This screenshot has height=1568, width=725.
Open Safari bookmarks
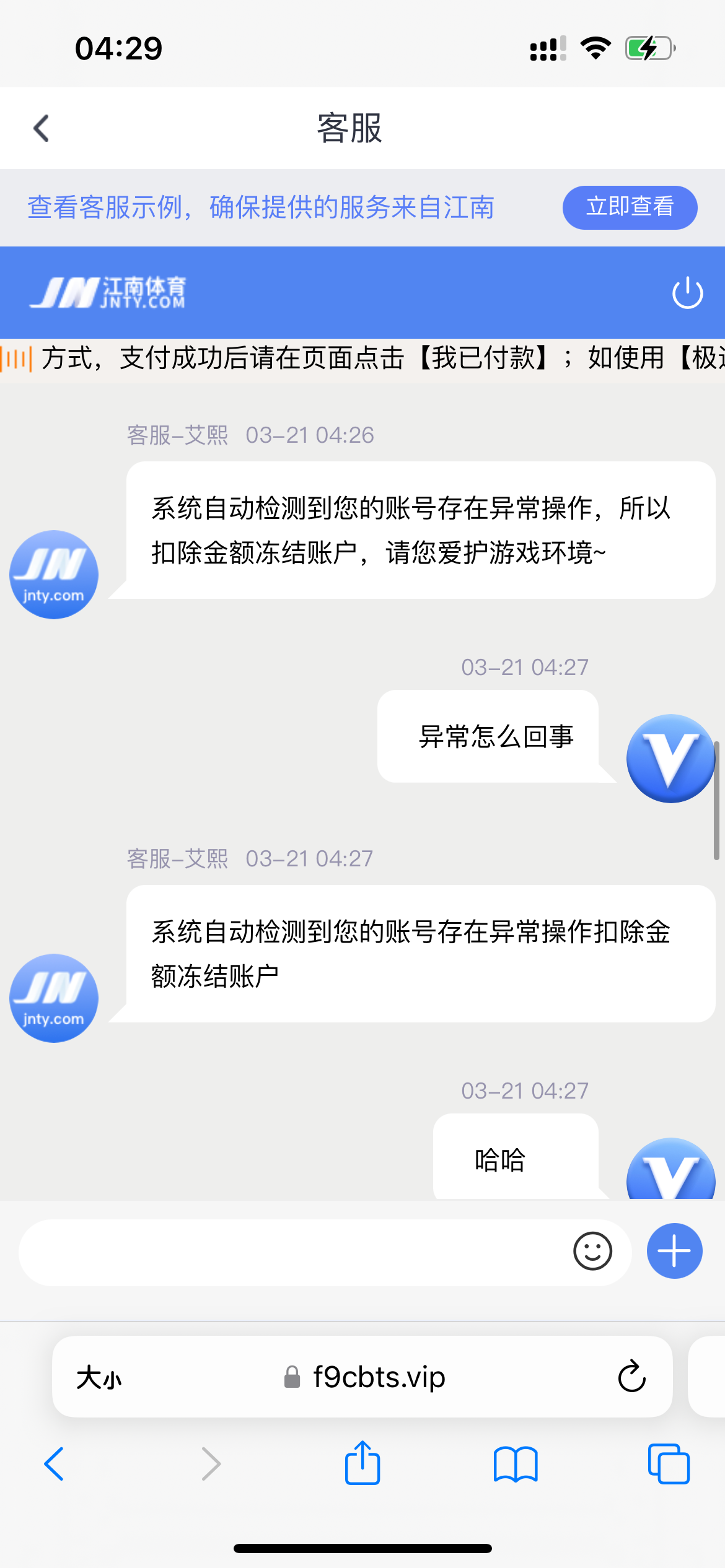pos(516,1464)
